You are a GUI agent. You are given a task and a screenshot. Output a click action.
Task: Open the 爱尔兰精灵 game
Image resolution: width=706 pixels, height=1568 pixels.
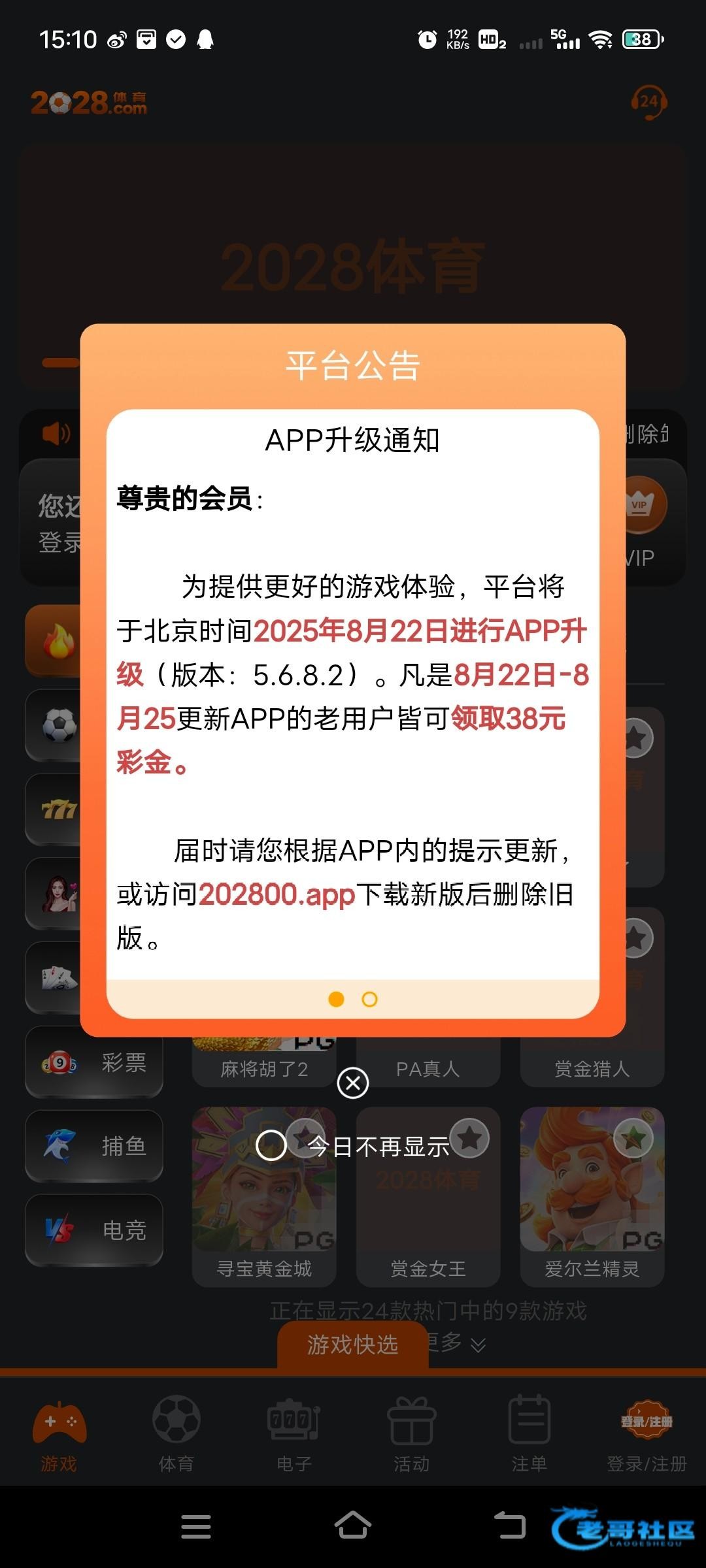click(592, 1196)
